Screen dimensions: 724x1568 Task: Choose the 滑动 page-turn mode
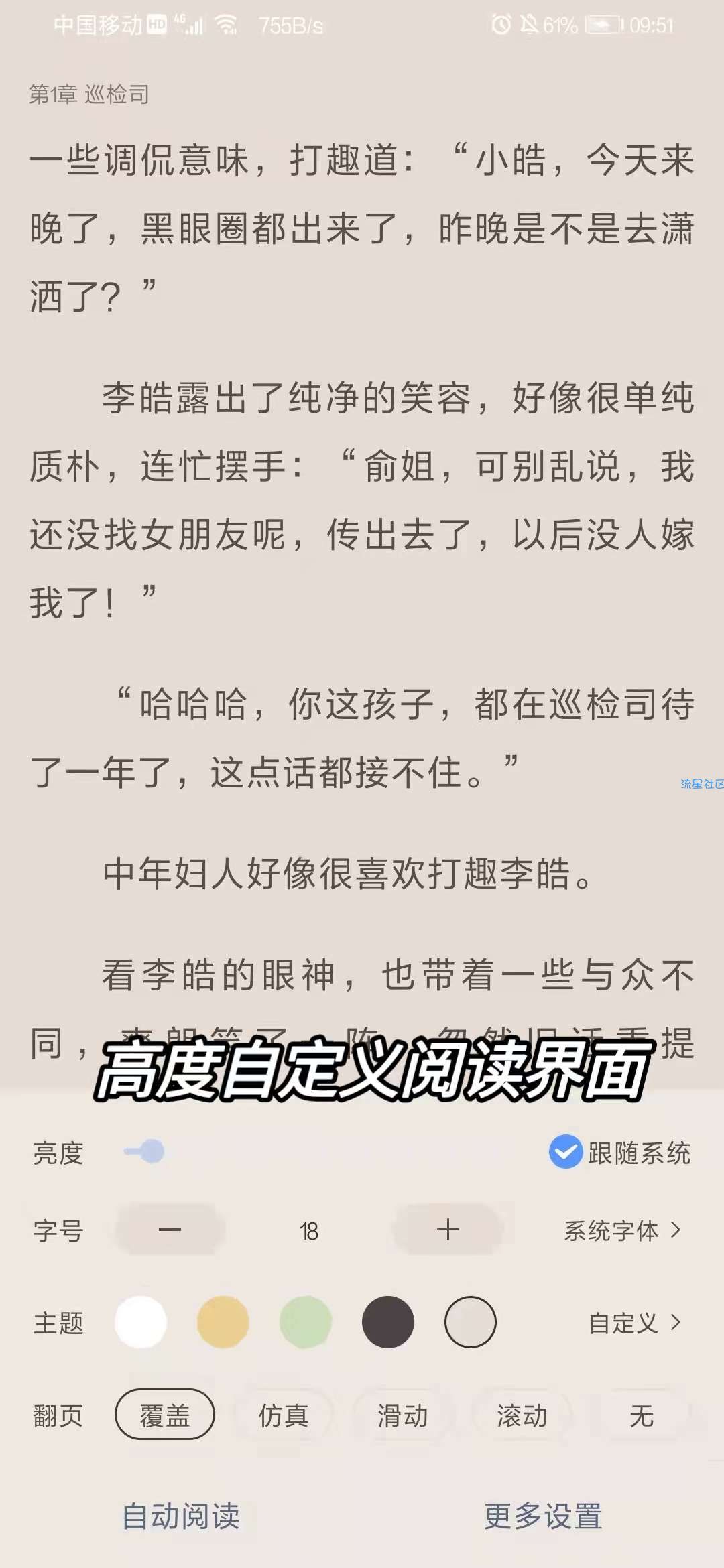point(402,1415)
